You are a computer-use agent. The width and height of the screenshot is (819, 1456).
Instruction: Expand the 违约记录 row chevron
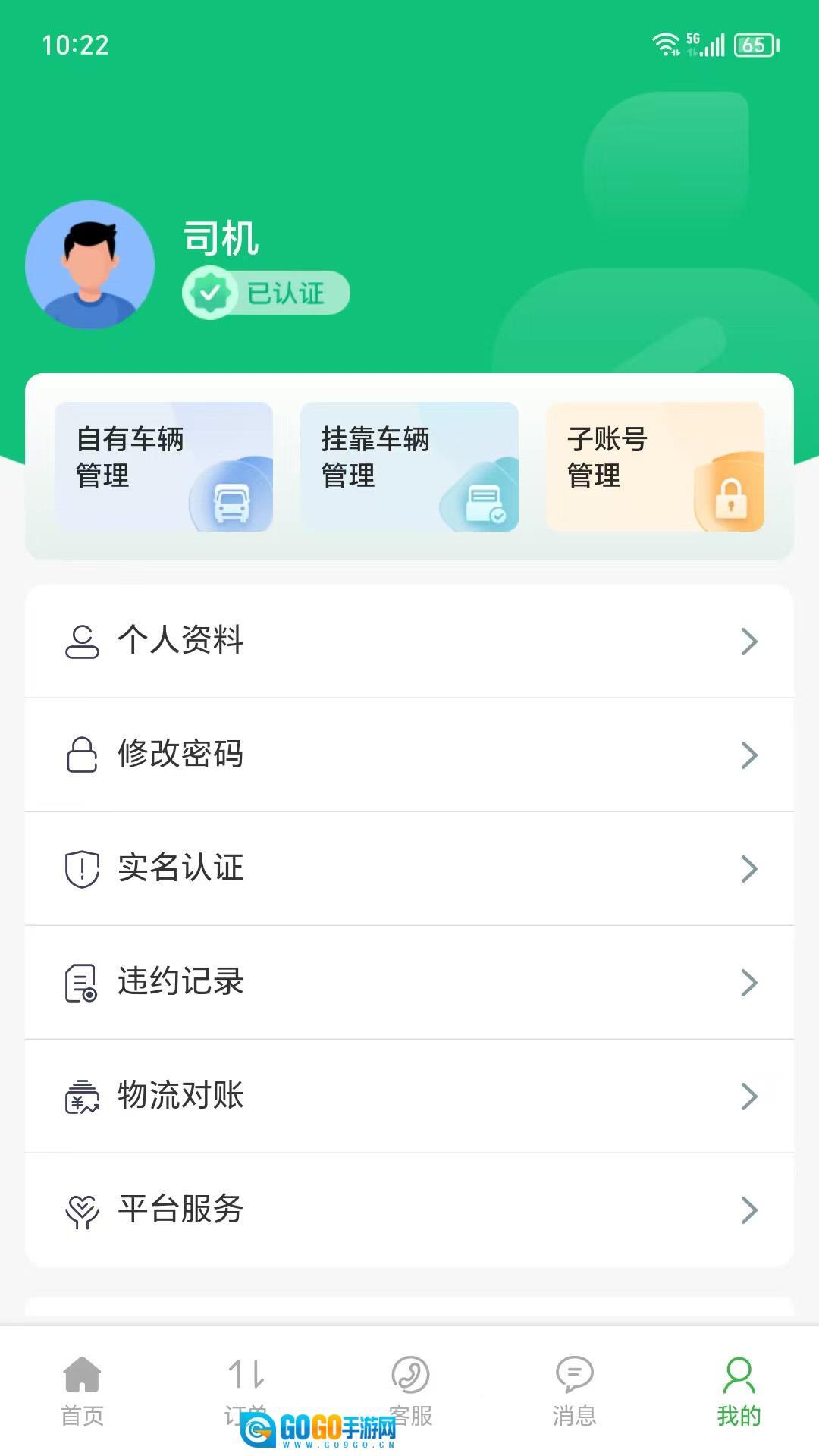pyautogui.click(x=751, y=983)
